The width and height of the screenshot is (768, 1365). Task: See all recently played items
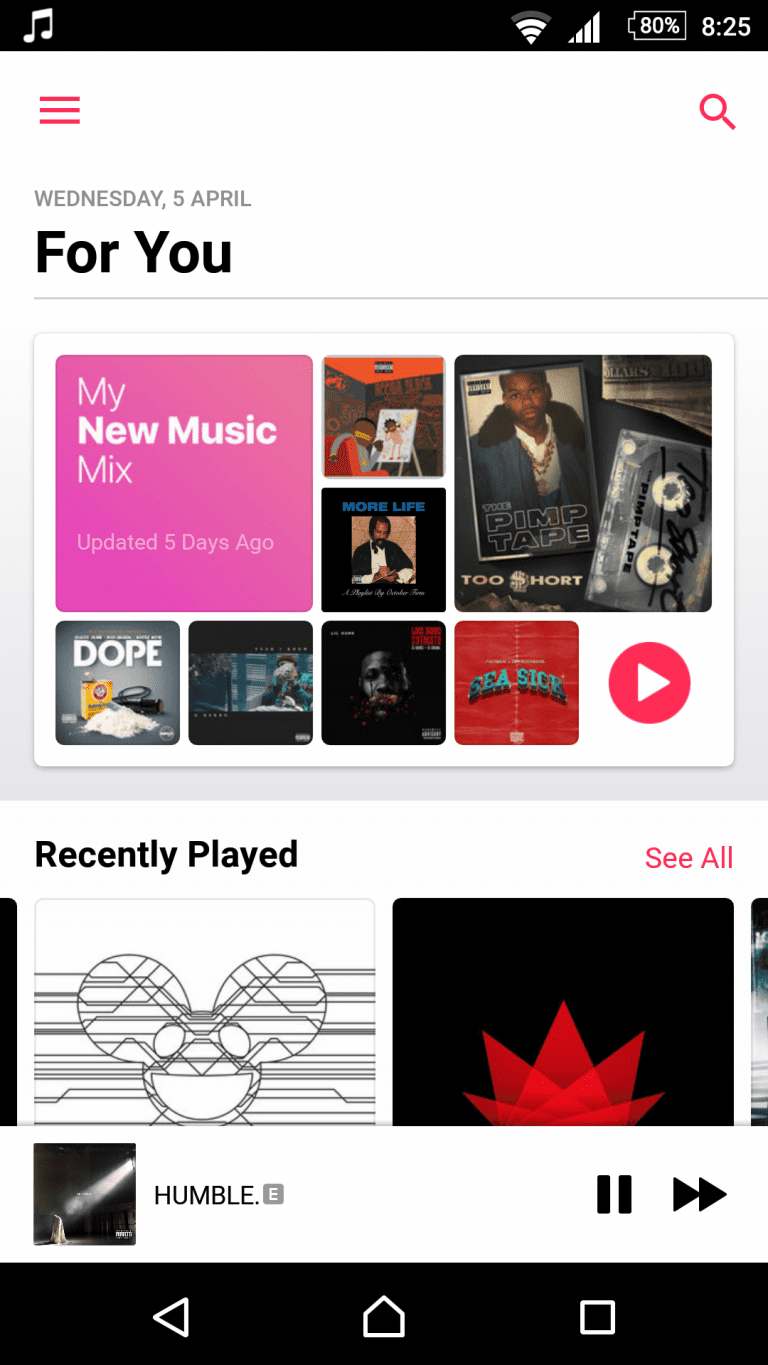[689, 858]
